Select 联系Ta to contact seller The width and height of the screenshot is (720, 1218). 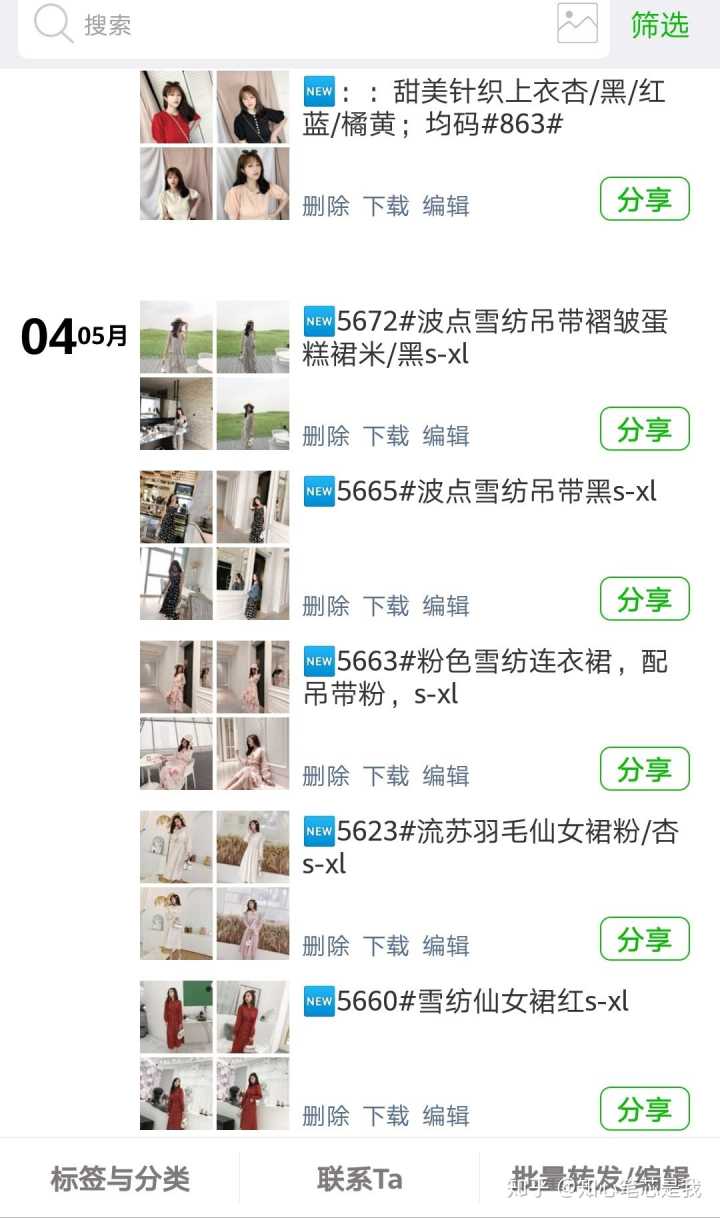click(x=360, y=1179)
